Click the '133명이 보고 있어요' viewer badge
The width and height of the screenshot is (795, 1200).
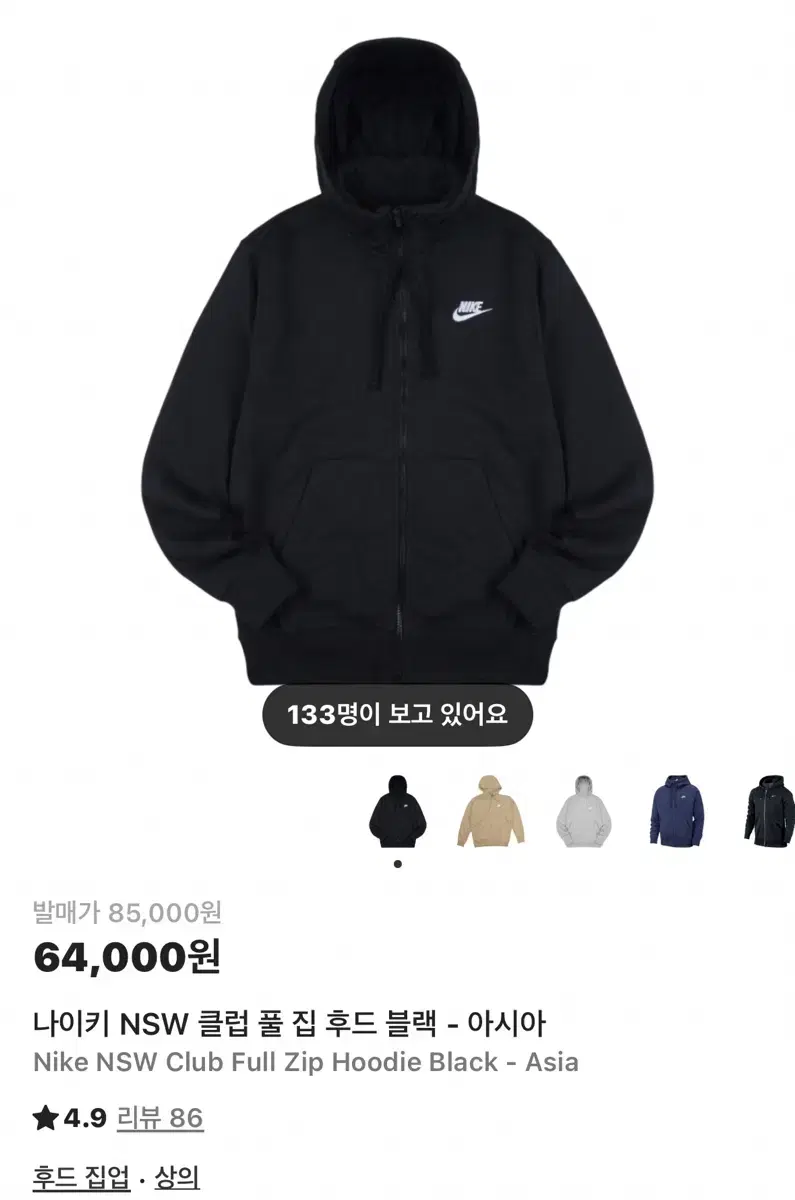click(x=397, y=716)
